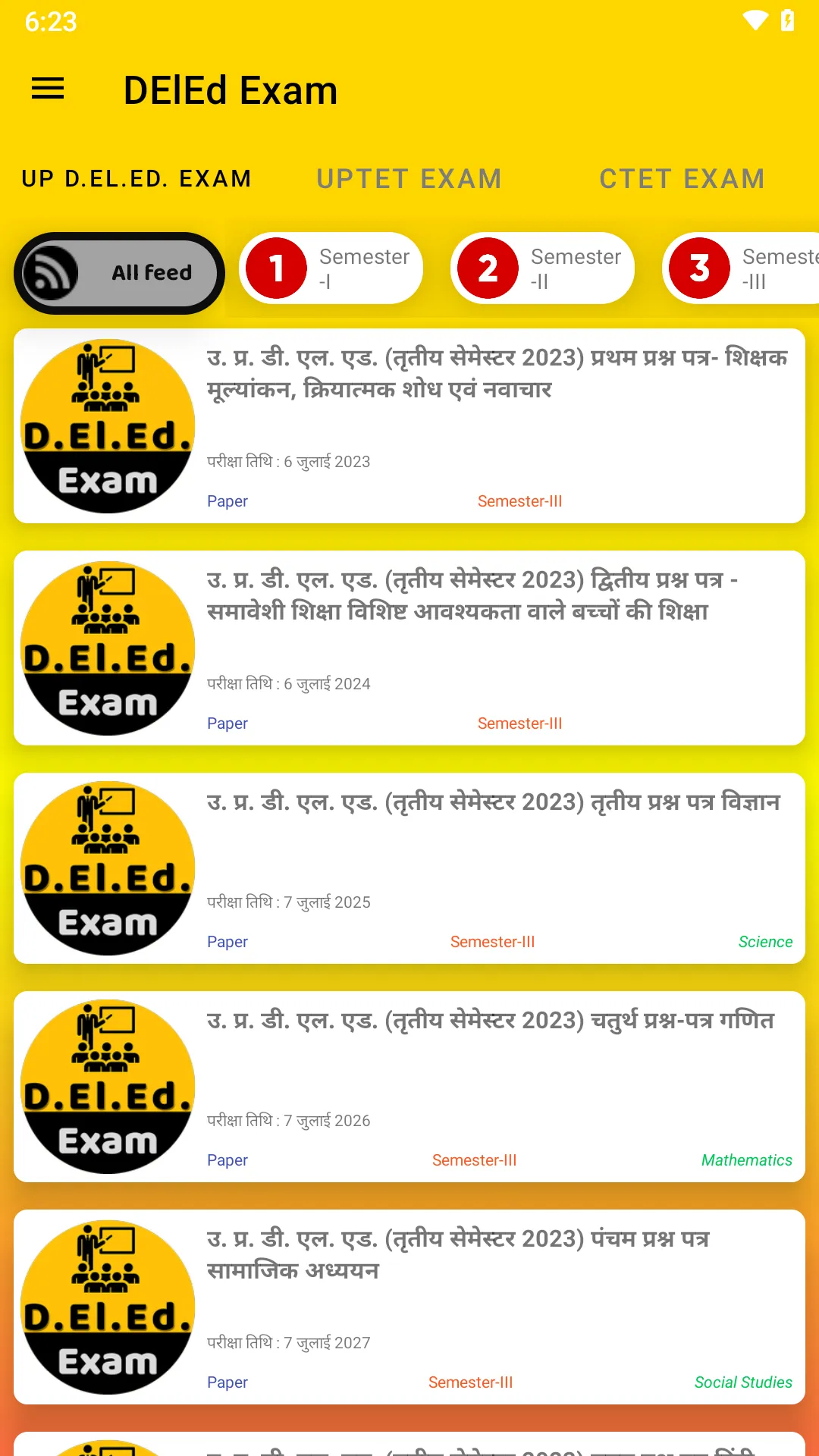Open the hamburger drawer menu
This screenshot has width=819, height=1456.
pyautogui.click(x=48, y=89)
